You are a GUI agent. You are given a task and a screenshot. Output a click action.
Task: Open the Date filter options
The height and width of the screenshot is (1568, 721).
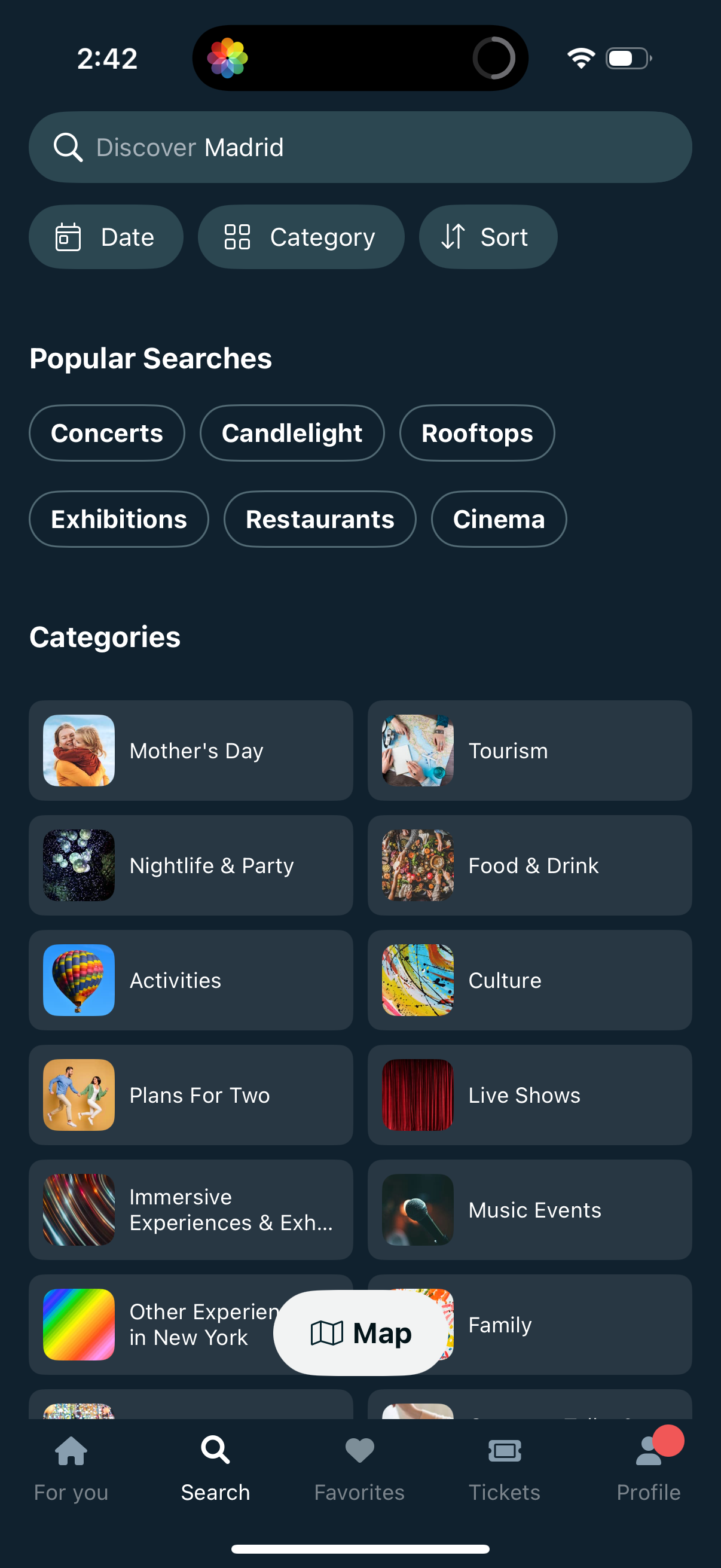click(x=106, y=237)
